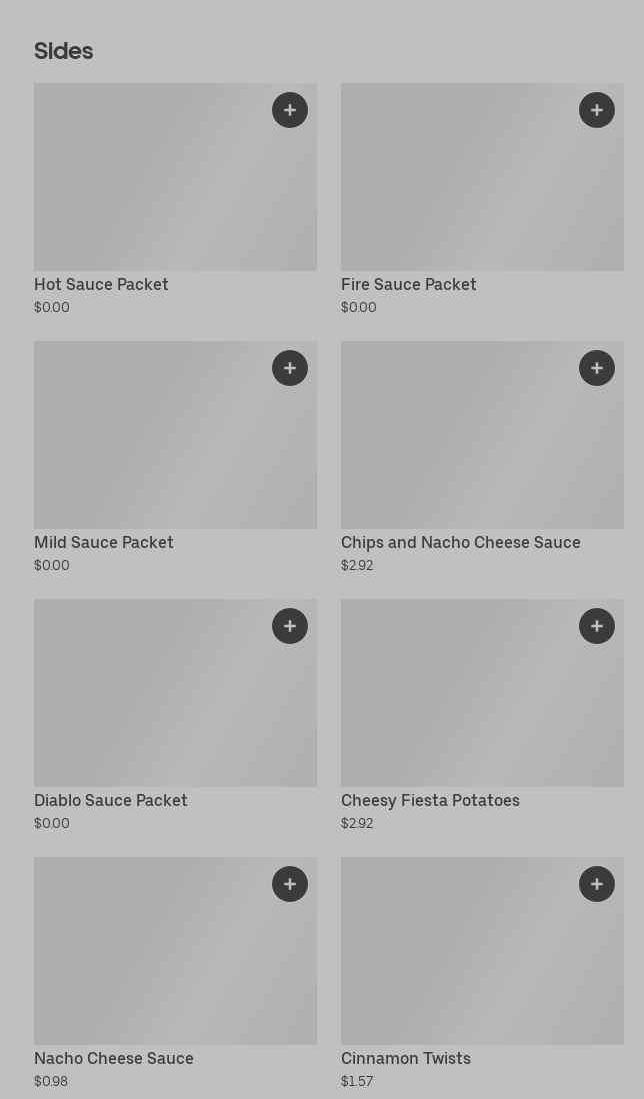Add Diablo Sauce Packet to order
The image size is (644, 1099).
[x=290, y=626]
